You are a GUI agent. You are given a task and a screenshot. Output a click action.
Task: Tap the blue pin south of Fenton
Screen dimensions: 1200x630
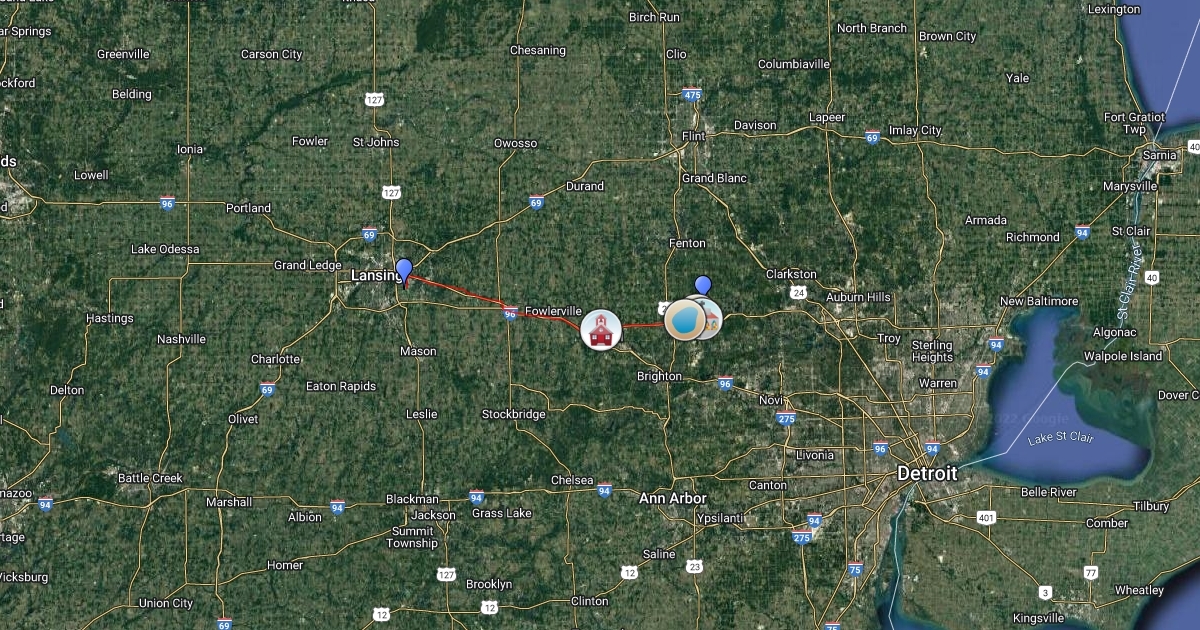pos(703,285)
